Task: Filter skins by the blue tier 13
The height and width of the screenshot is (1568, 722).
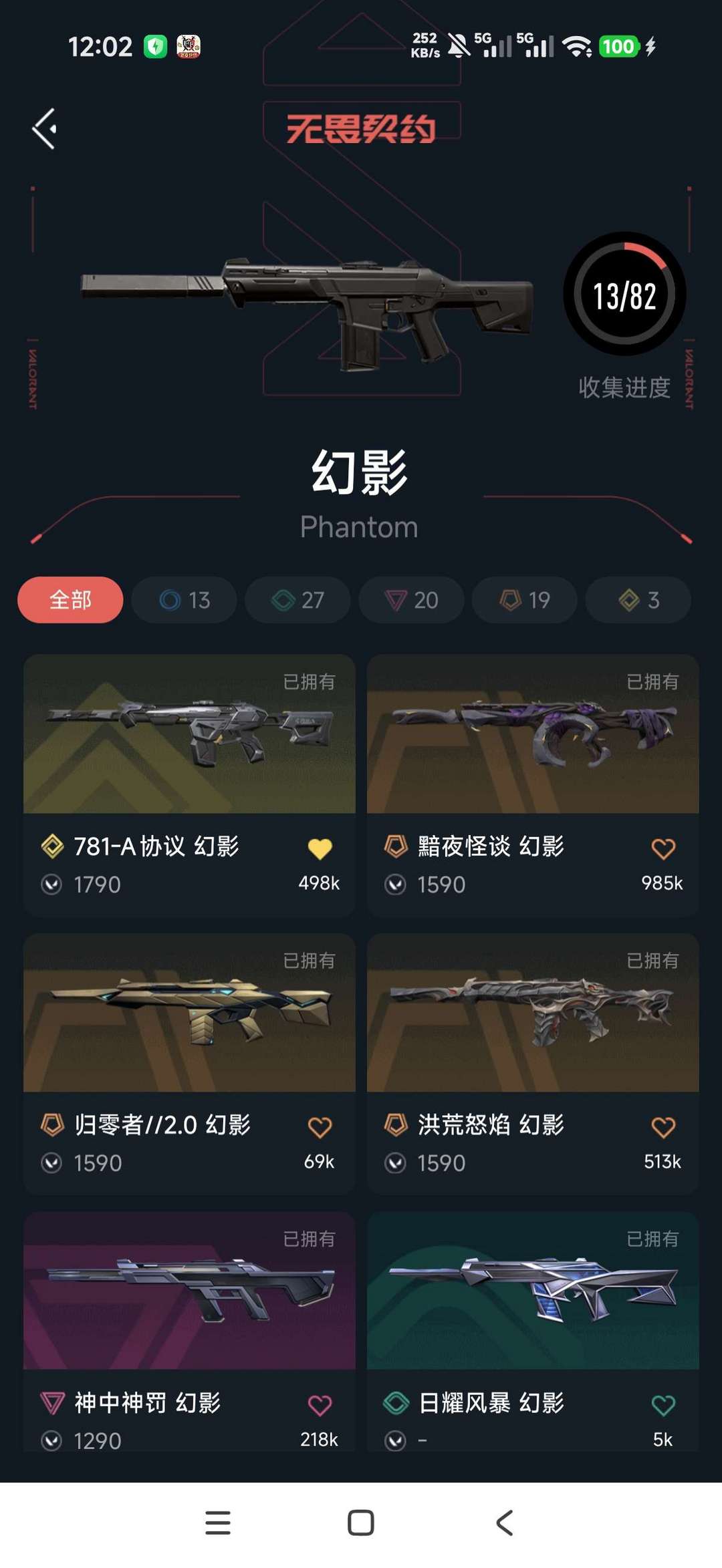Action: (x=185, y=600)
